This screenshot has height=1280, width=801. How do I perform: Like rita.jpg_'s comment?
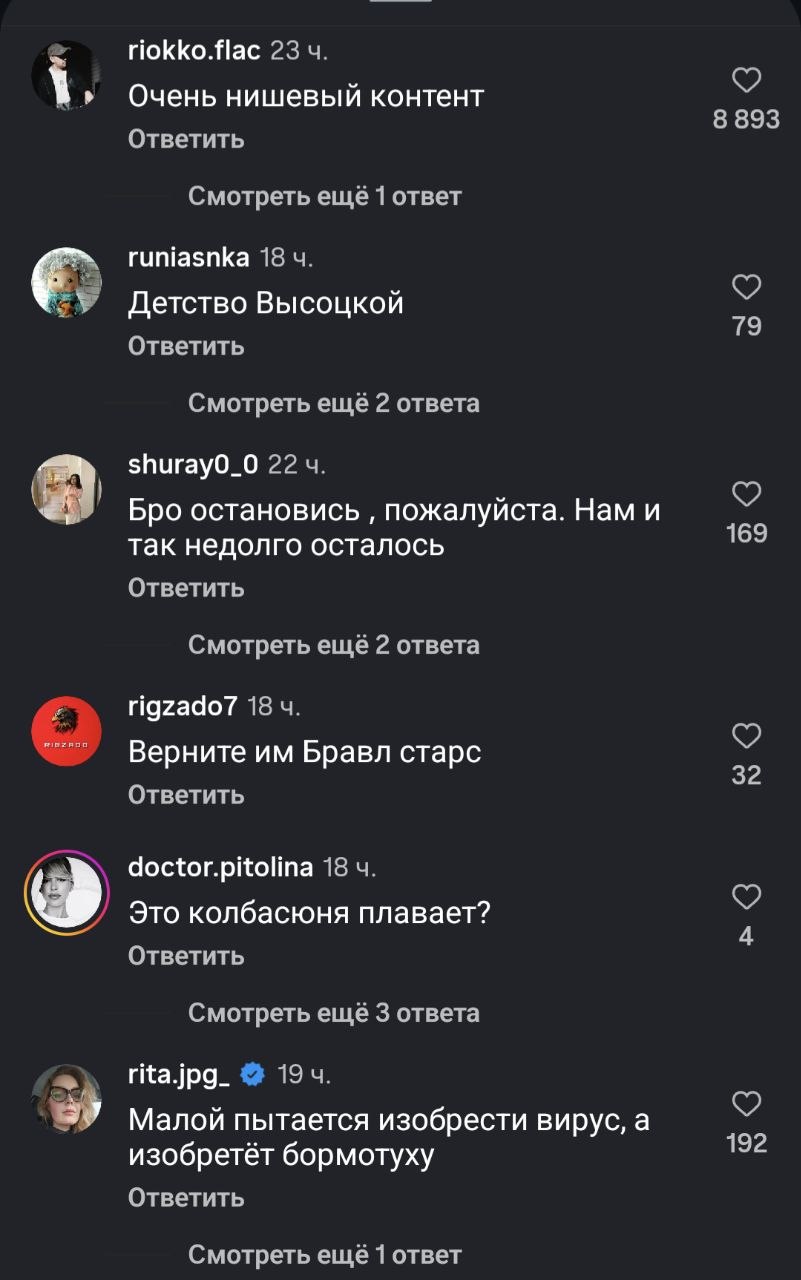click(747, 1105)
